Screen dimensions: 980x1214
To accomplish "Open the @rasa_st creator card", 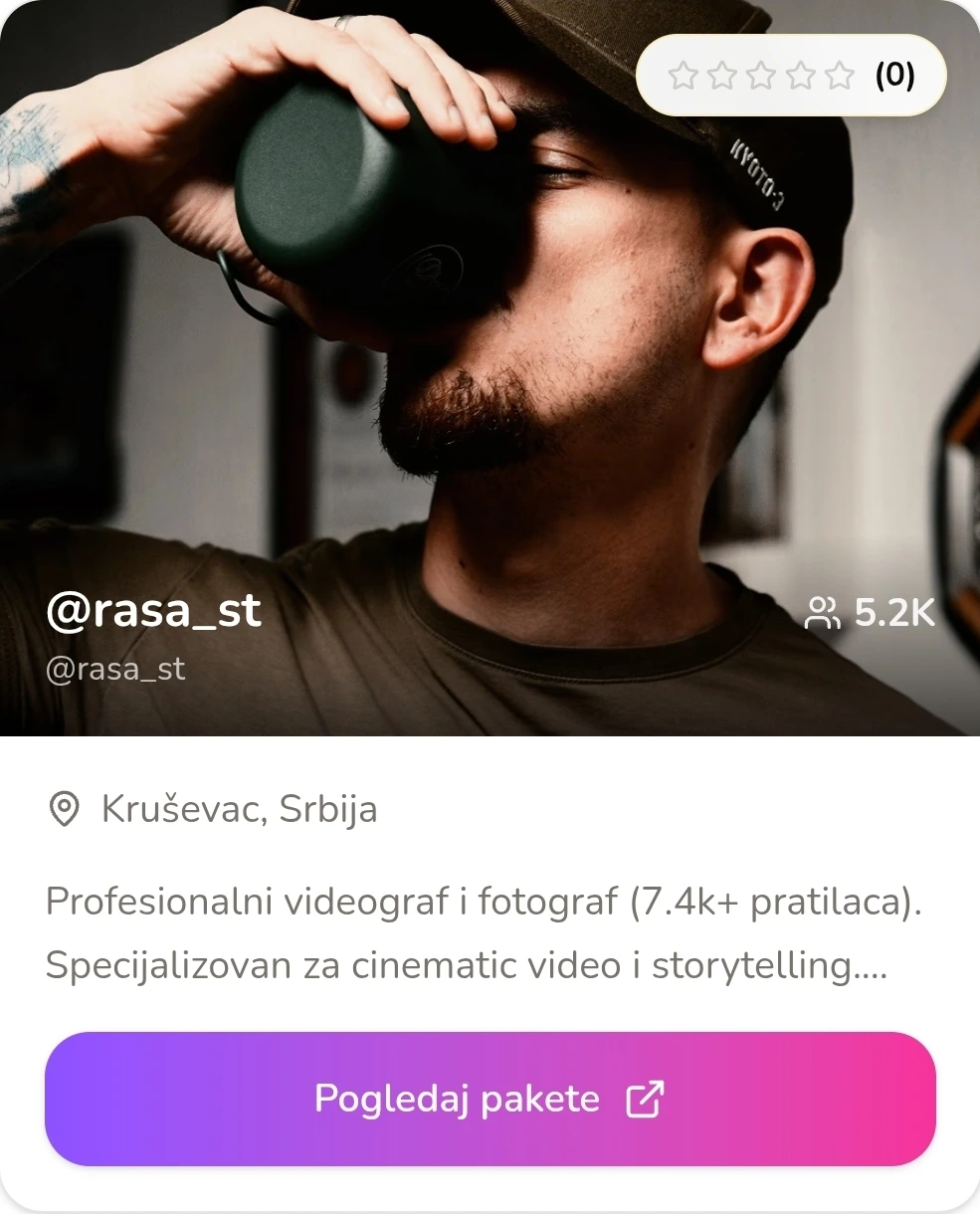I will [x=153, y=610].
